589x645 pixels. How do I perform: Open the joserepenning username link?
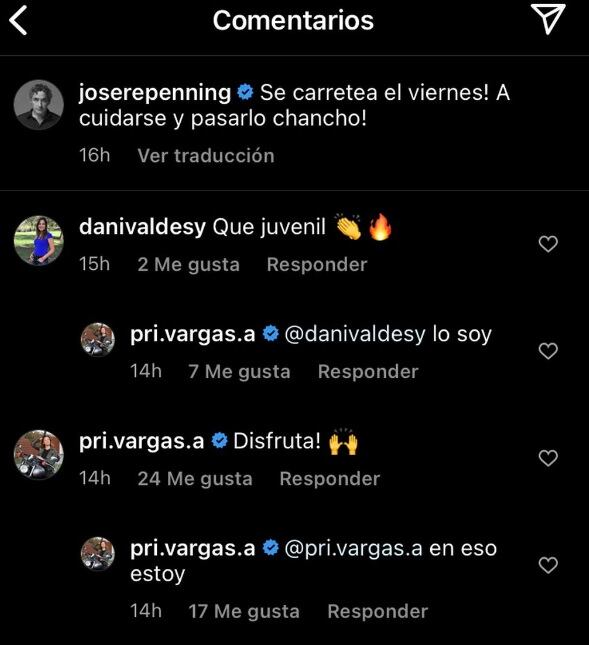coord(155,93)
